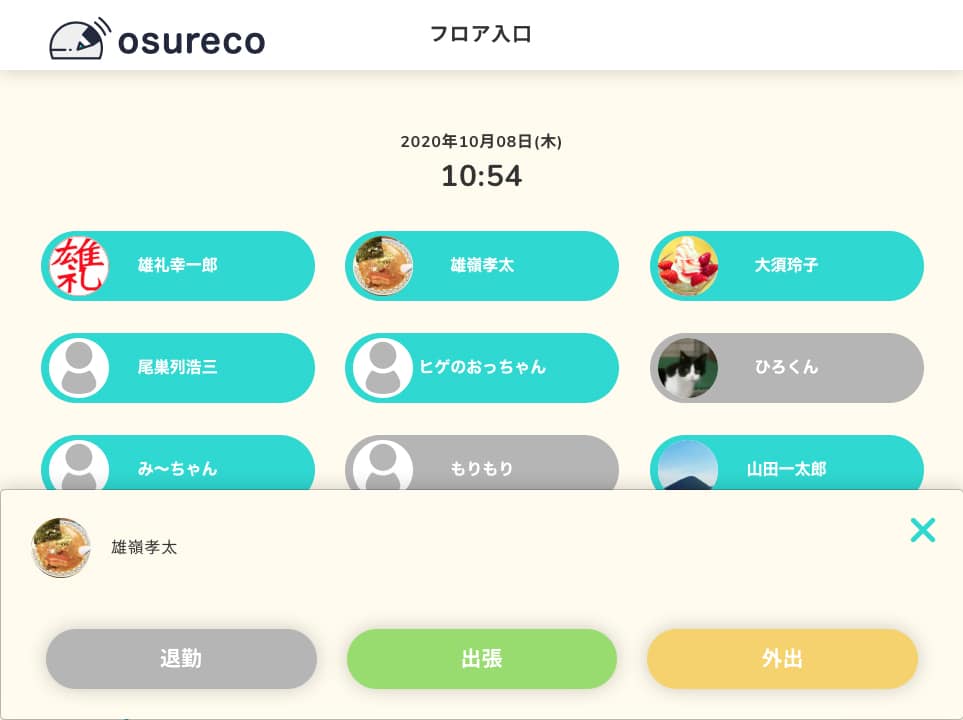
Task: Select member 大須玲子
Action: pos(787,266)
